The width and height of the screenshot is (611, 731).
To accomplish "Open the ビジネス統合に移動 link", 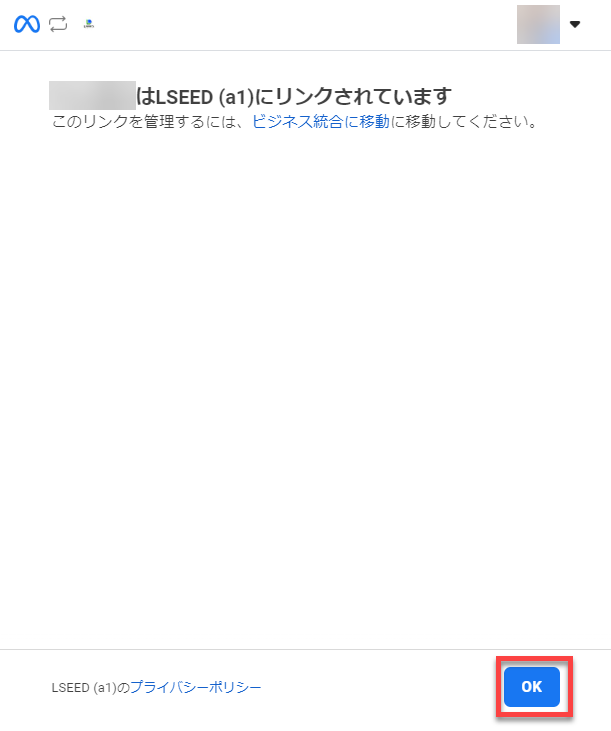I will pos(320,123).
